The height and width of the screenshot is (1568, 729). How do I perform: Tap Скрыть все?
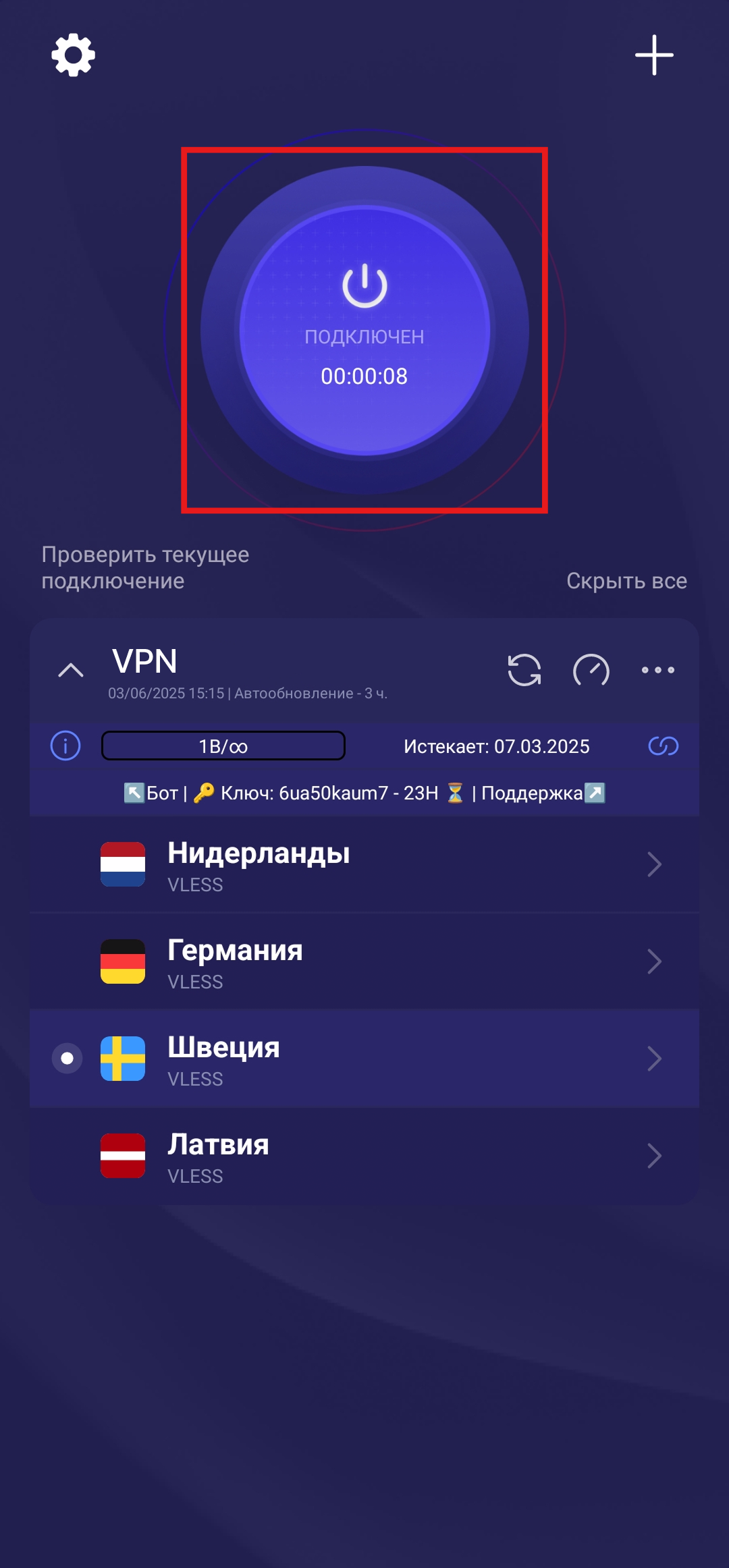(x=626, y=581)
